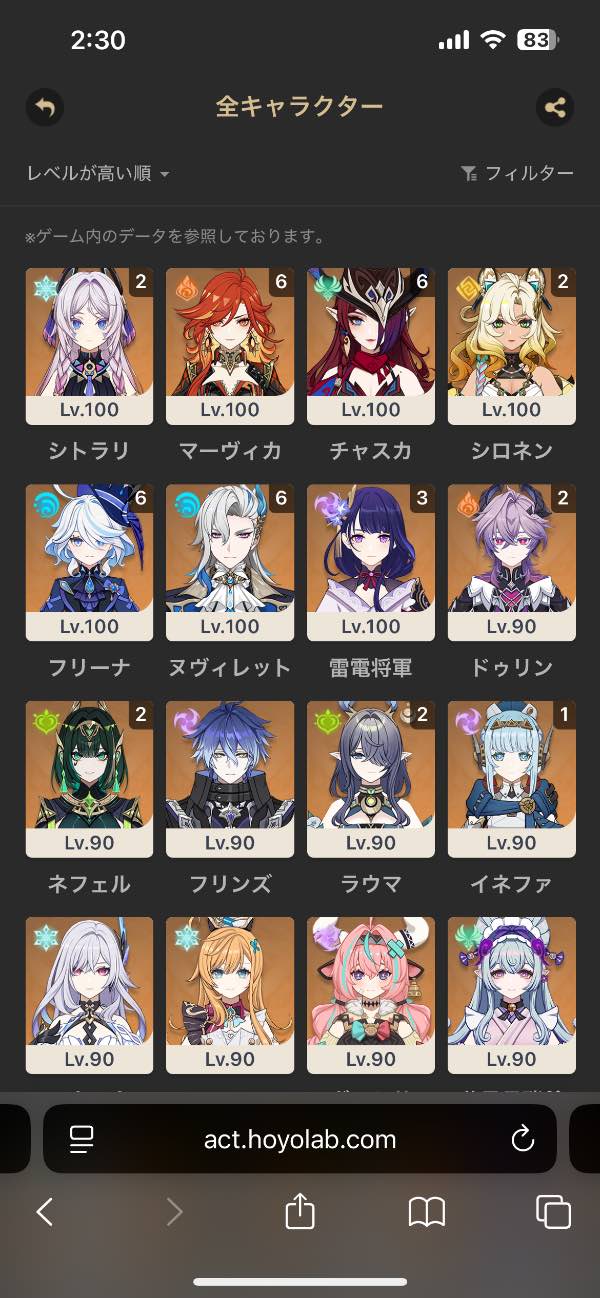The width and height of the screenshot is (600, 1298).
Task: Open ヌヴィレット character card
Action: pyautogui.click(x=230, y=563)
